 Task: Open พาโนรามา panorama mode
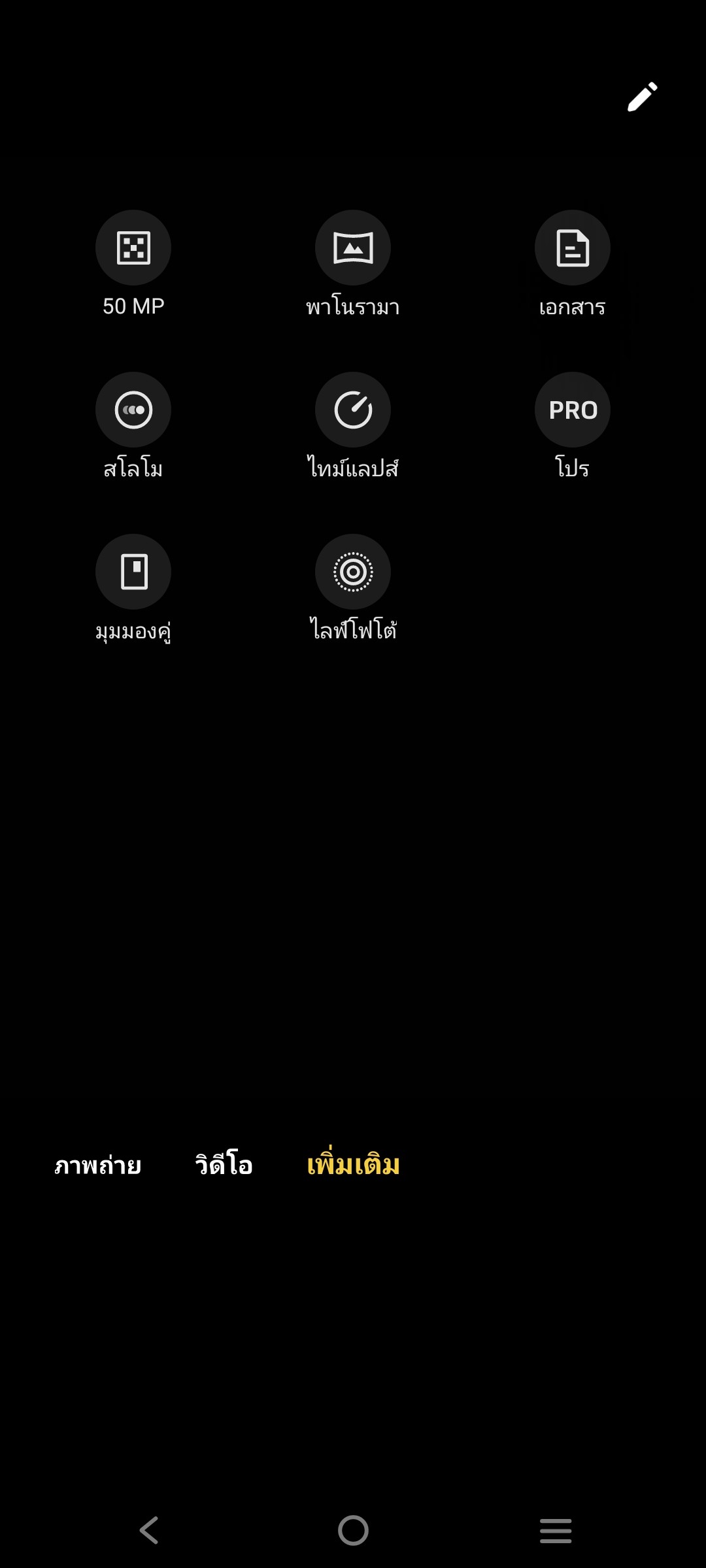tap(353, 248)
